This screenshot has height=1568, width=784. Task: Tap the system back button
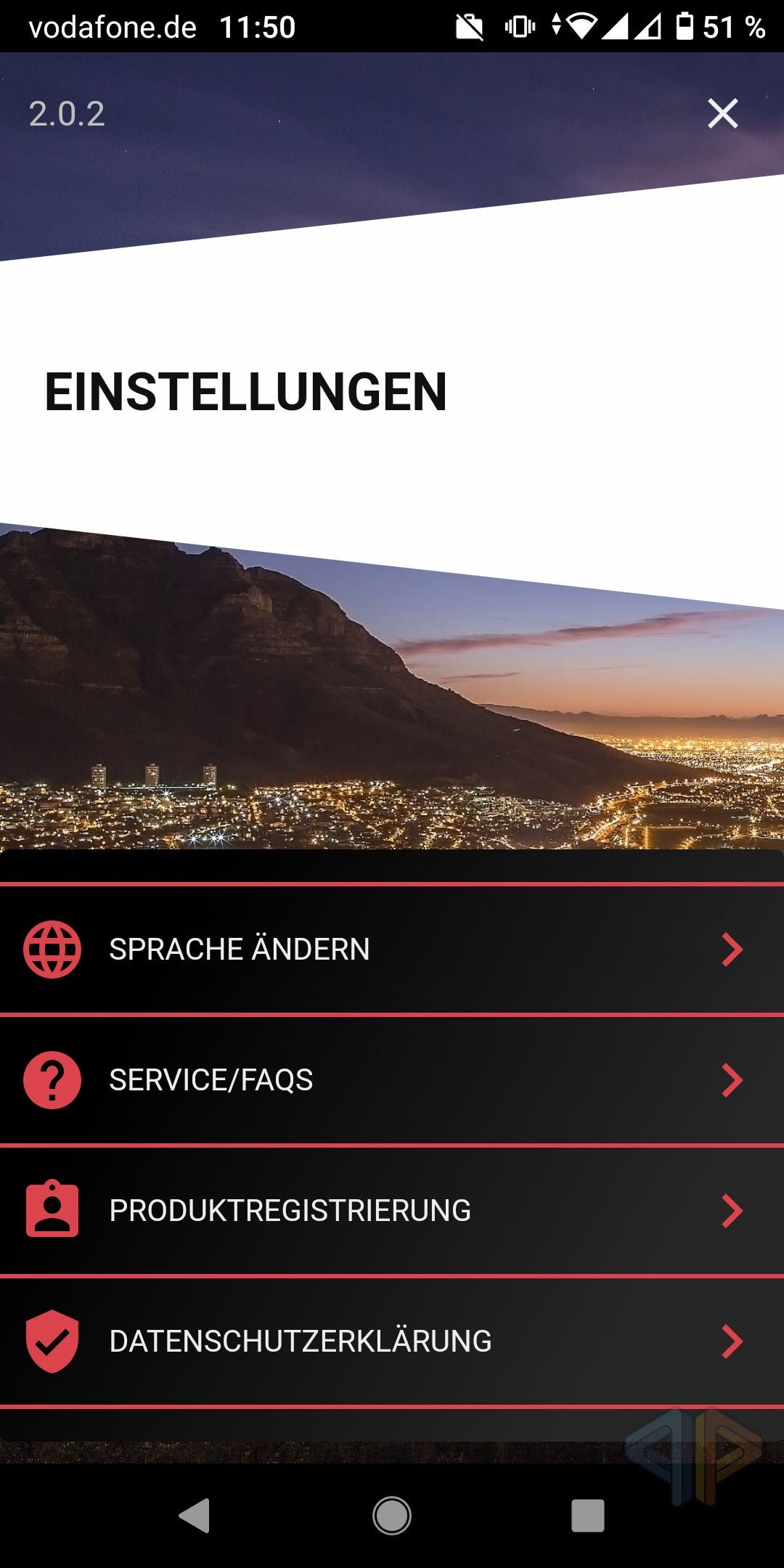point(195,1516)
